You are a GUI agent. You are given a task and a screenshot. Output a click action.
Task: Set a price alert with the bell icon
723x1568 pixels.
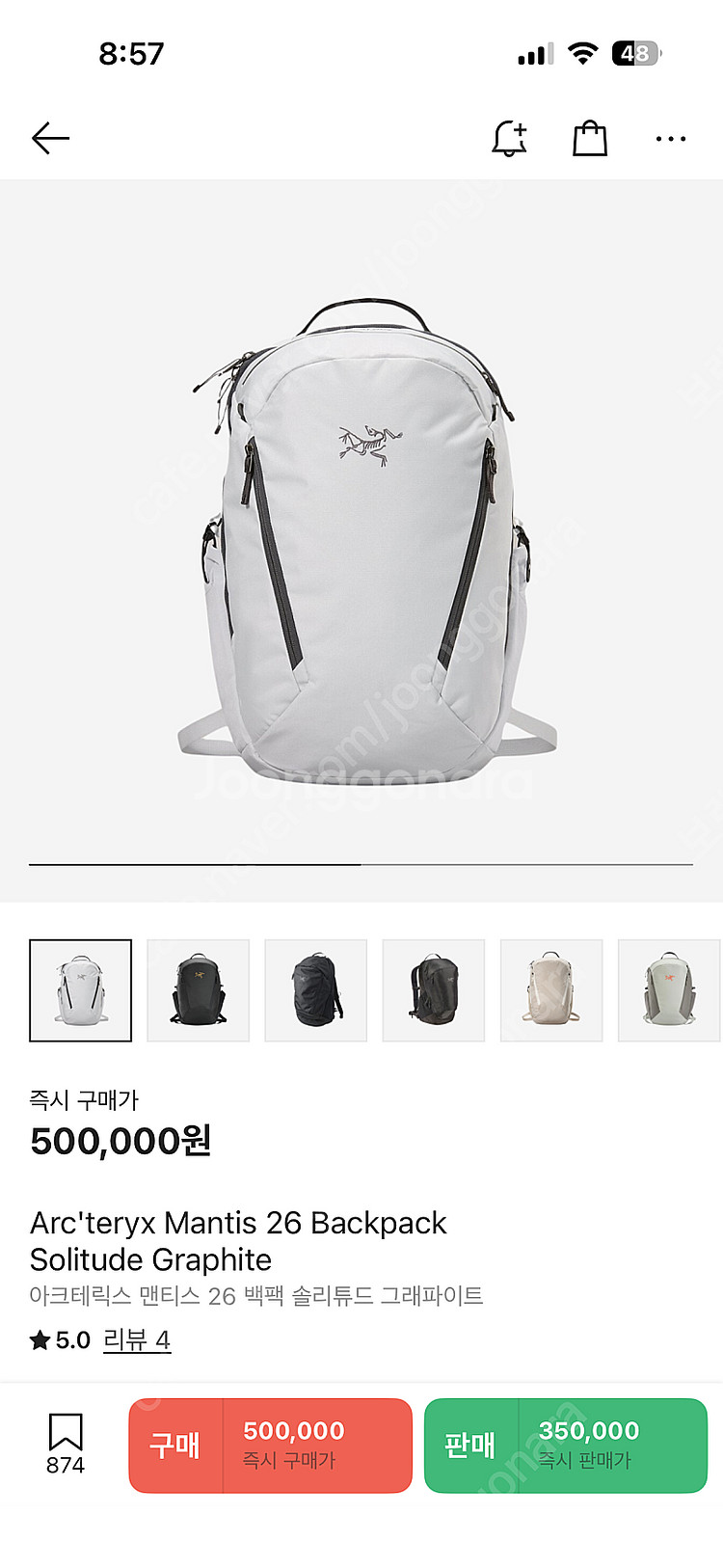click(510, 139)
